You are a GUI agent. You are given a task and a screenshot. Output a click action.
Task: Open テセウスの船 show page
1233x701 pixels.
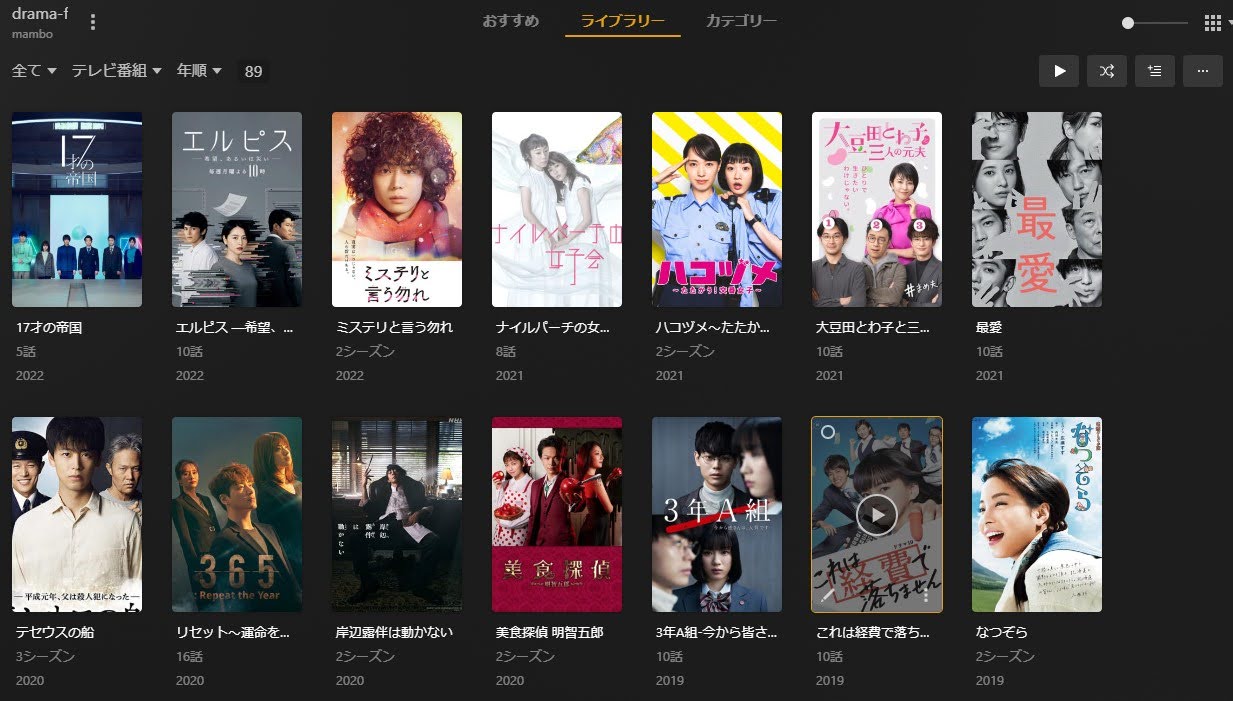77,514
